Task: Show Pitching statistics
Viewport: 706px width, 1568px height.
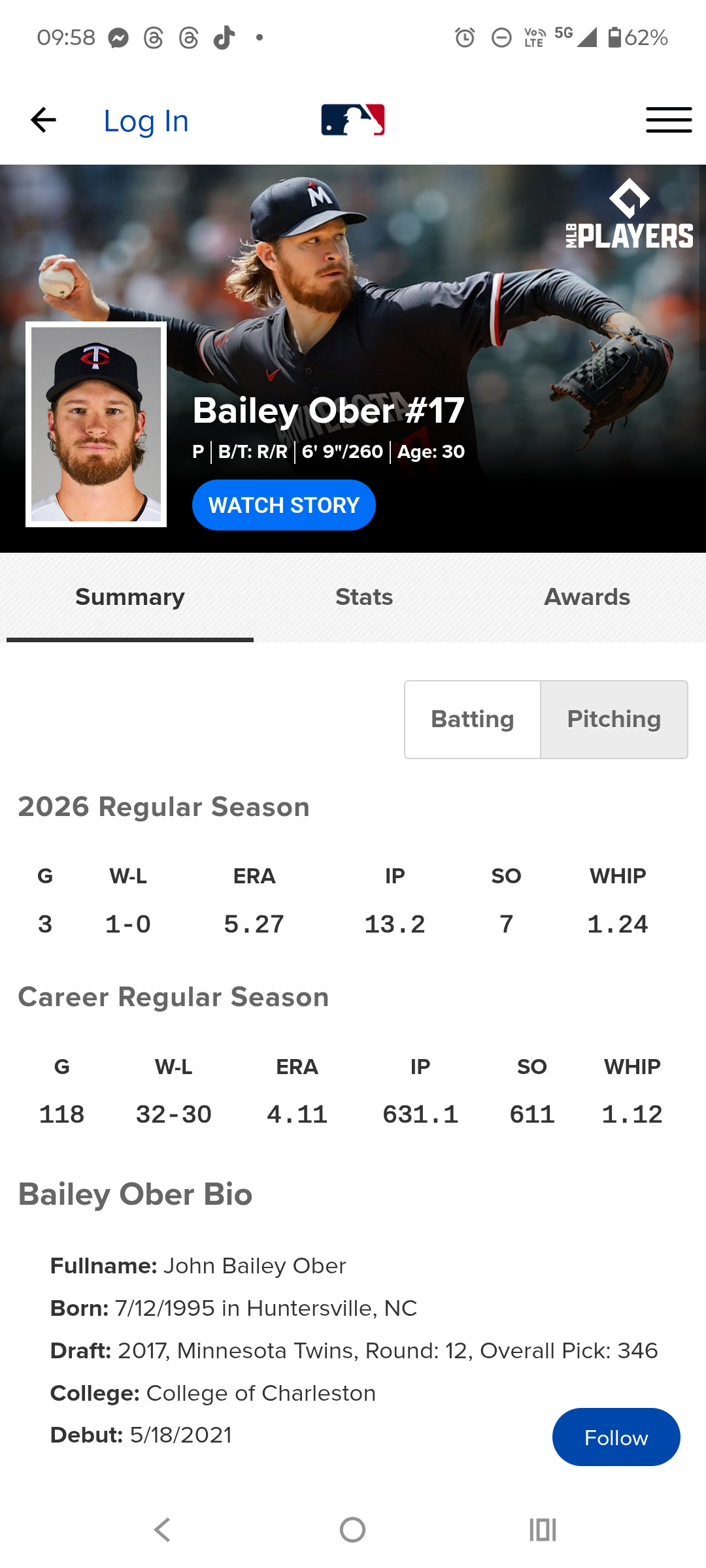Action: coord(614,719)
